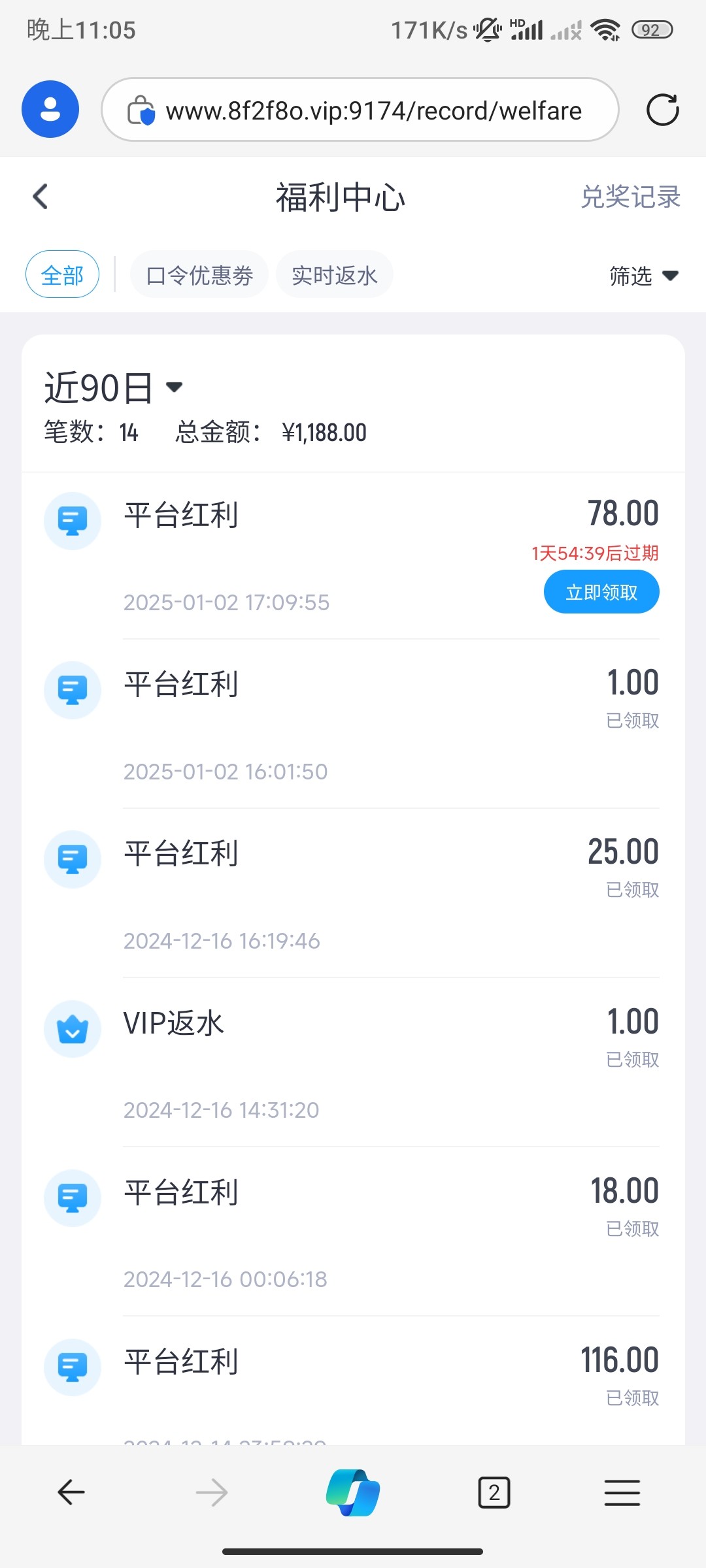Screen dimensions: 706x1568
Task: Expand the 筛选 dropdown
Action: pyautogui.click(x=644, y=276)
